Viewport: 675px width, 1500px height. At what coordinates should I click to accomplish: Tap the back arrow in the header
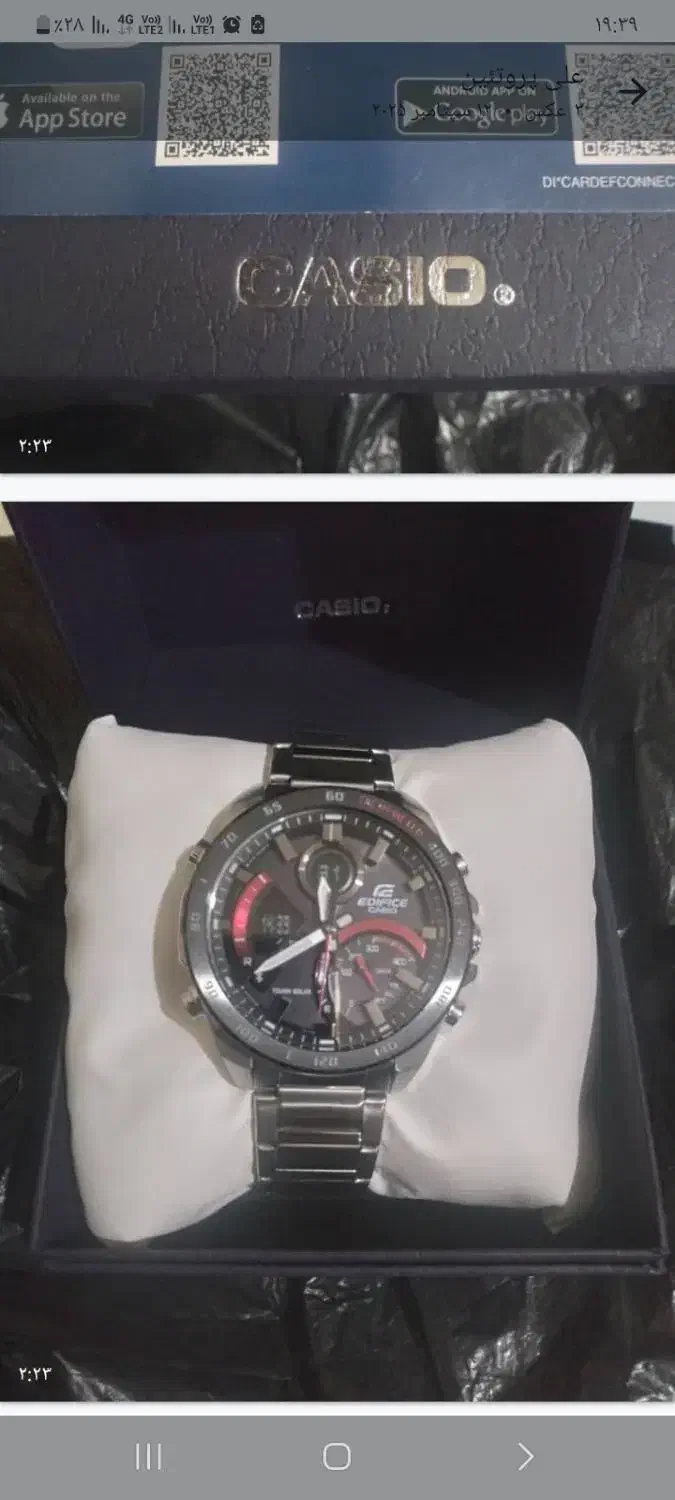[x=632, y=92]
